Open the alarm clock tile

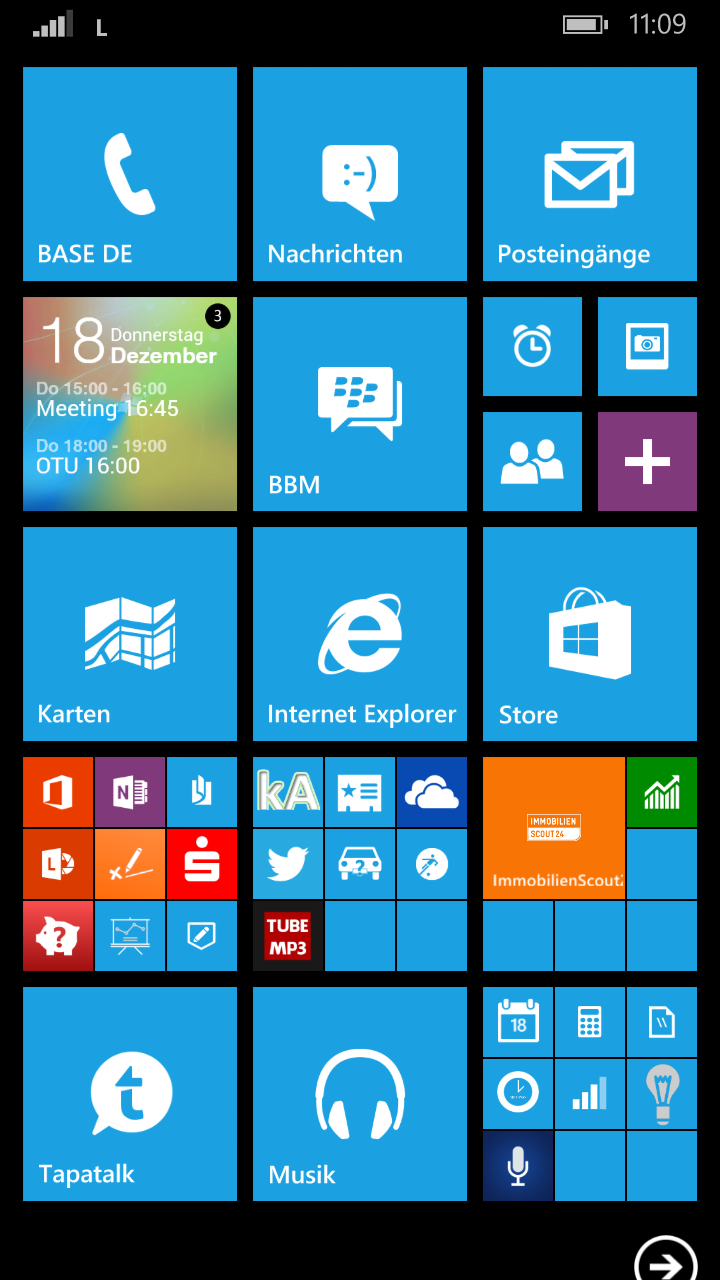point(532,346)
